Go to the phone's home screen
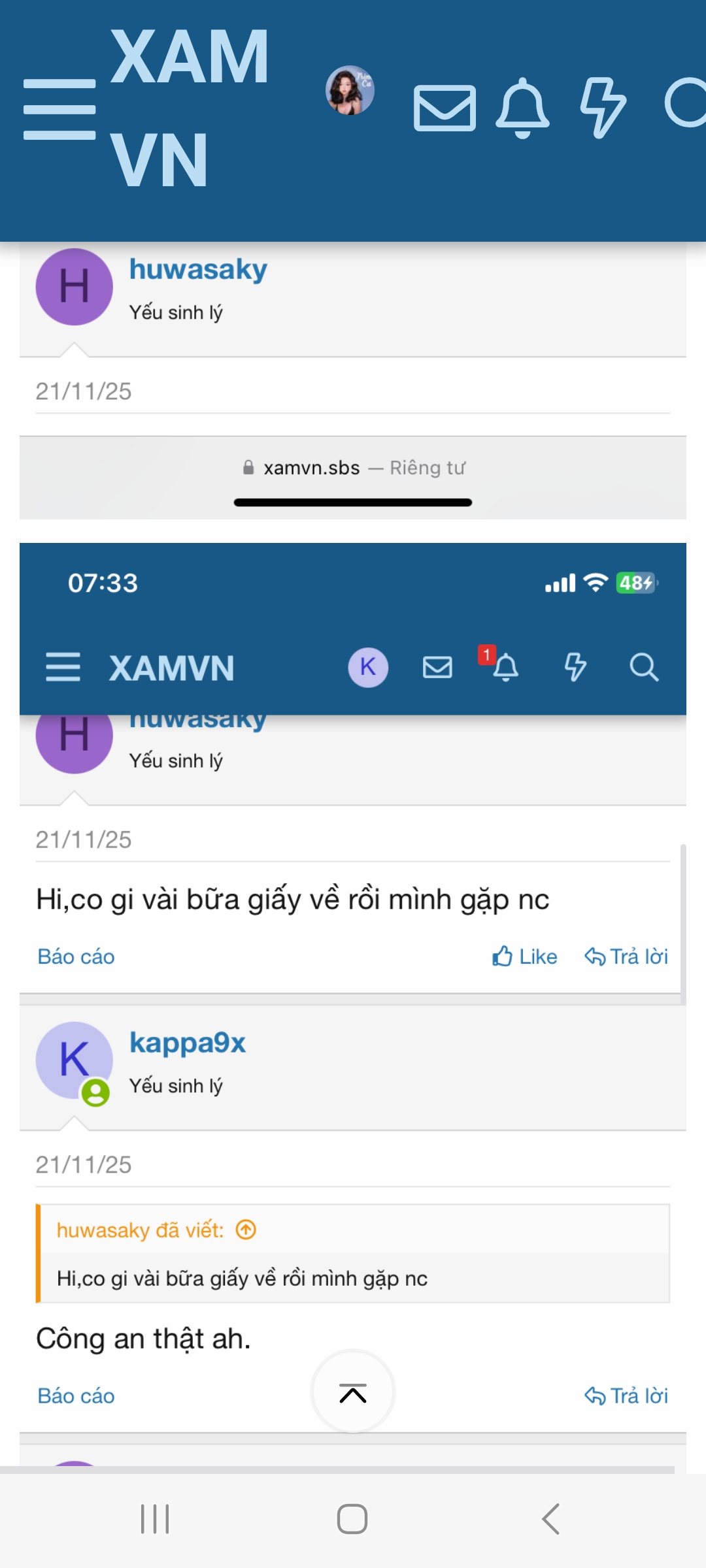Image resolution: width=706 pixels, height=1568 pixels. coord(352,1519)
